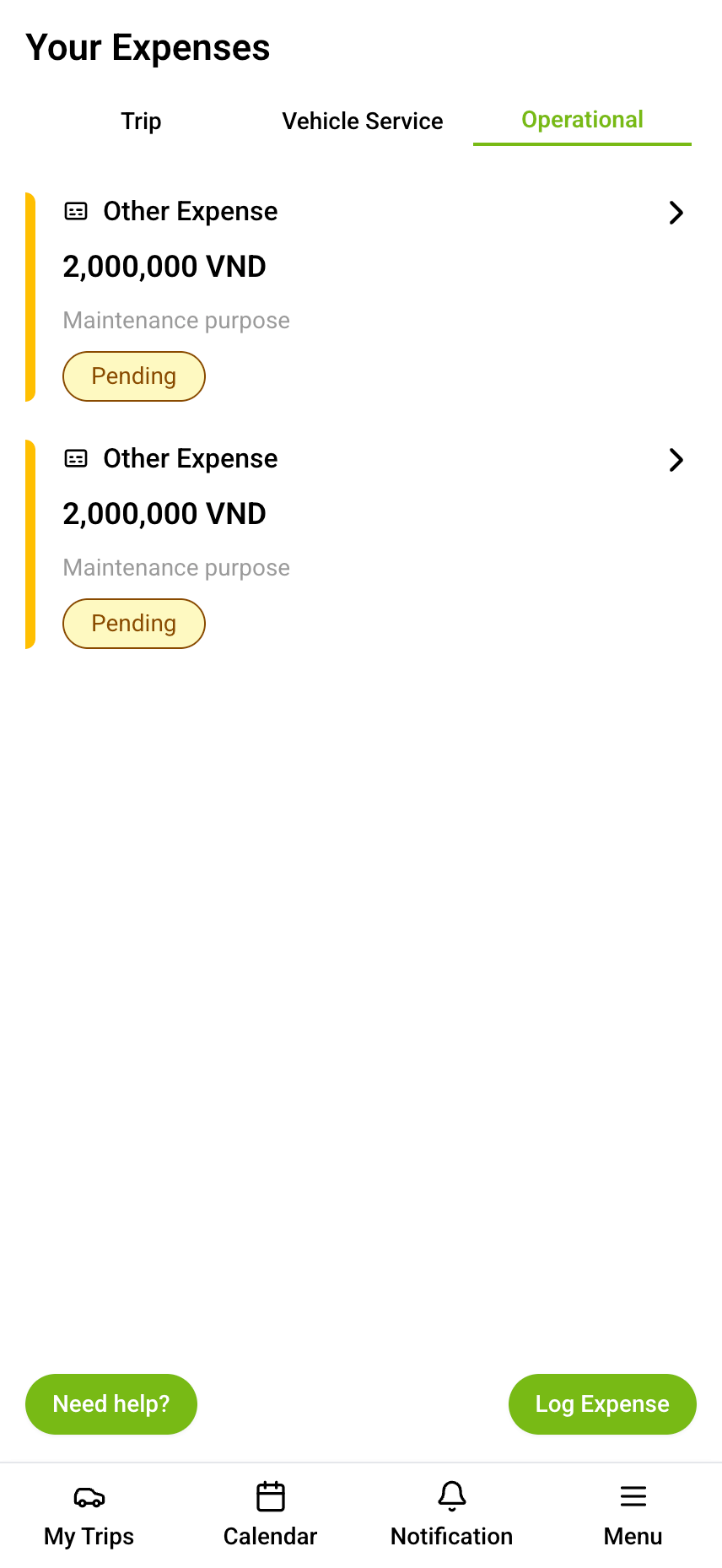Open the Calendar tab
Viewport: 722px width, 1568px height.
pos(270,1515)
